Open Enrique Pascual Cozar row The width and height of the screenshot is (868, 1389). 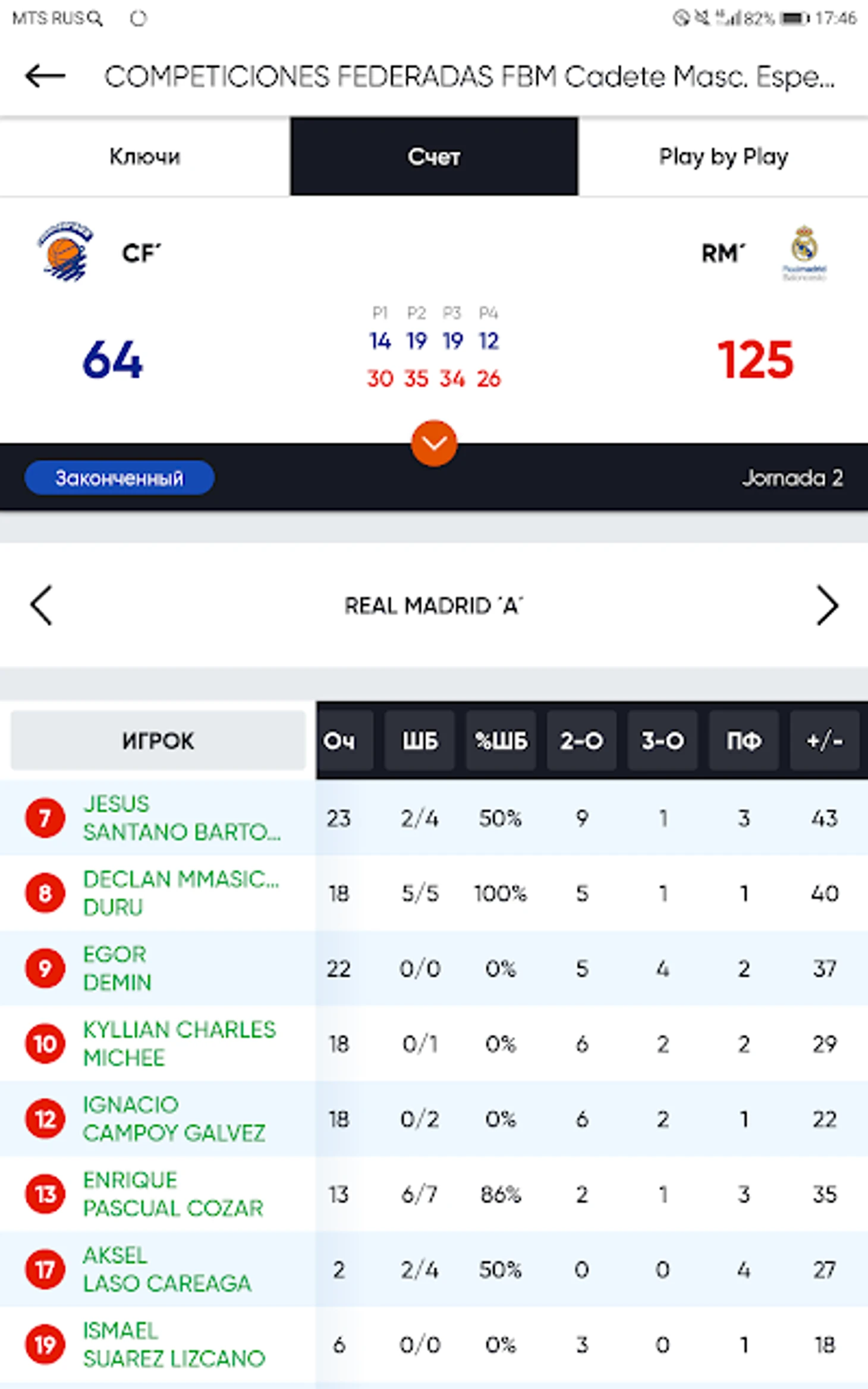pos(172,1193)
